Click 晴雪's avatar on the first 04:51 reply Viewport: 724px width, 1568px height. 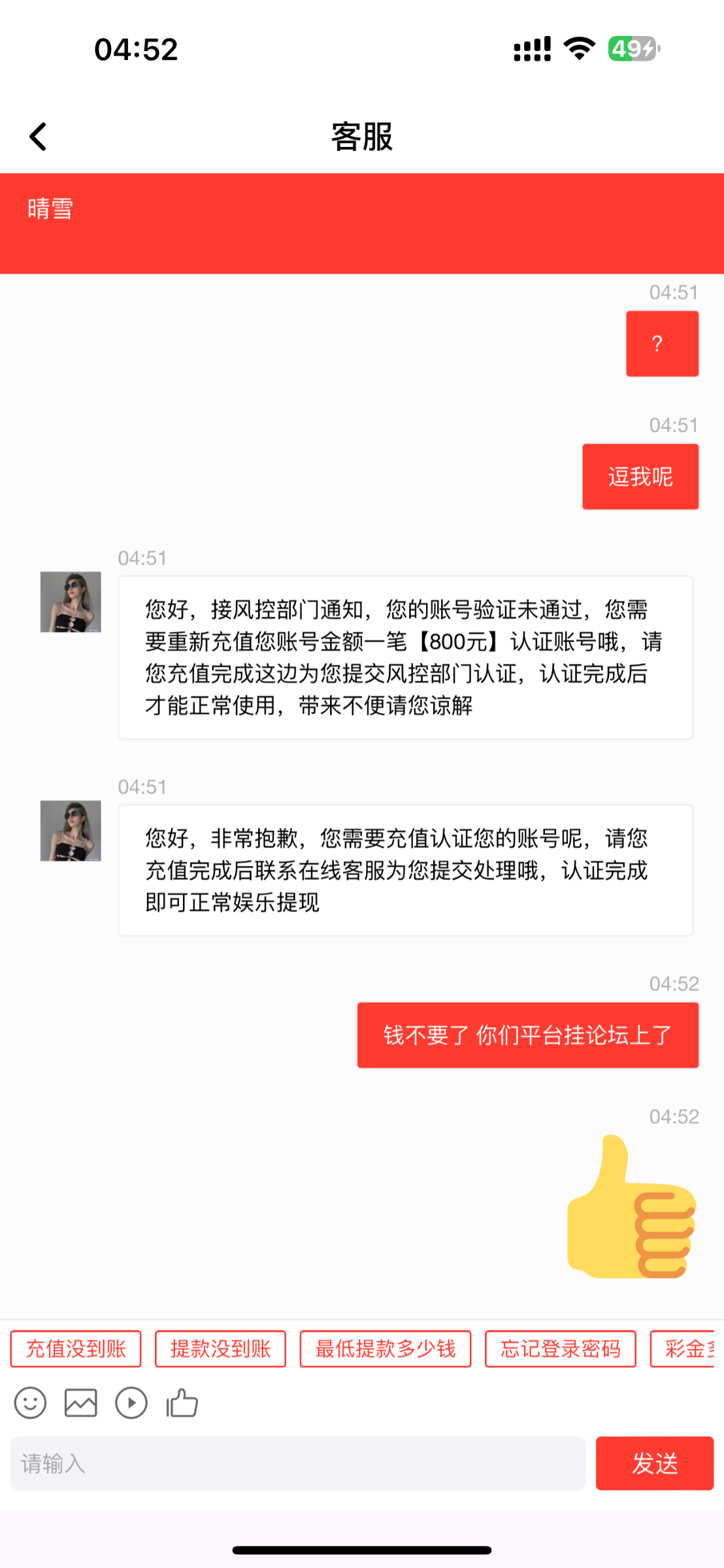71,602
